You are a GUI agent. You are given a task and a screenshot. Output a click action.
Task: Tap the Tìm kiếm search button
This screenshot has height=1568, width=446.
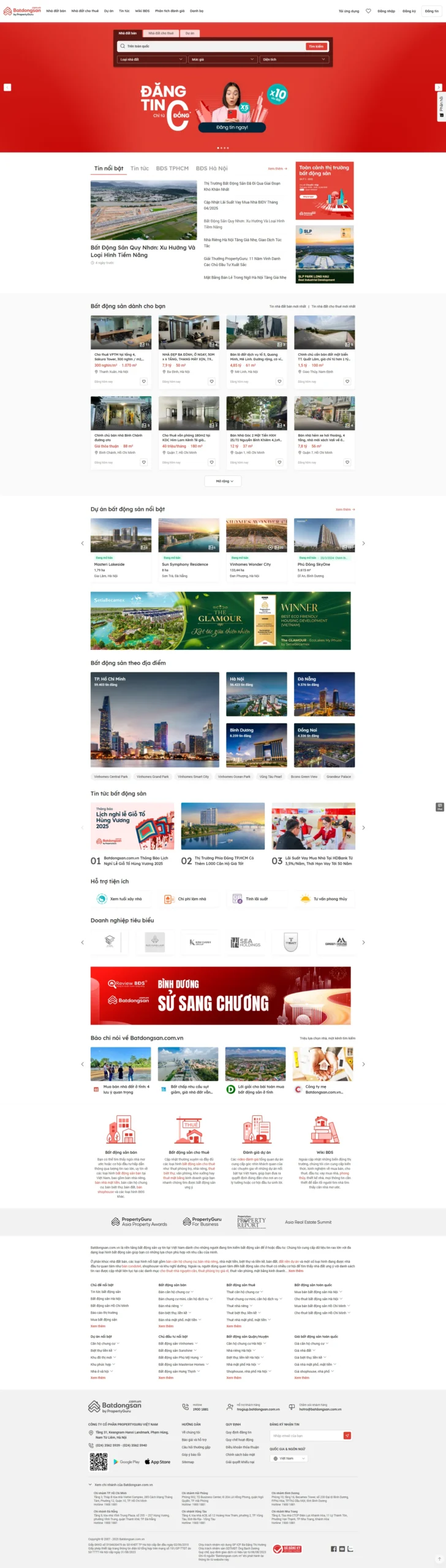click(x=316, y=46)
